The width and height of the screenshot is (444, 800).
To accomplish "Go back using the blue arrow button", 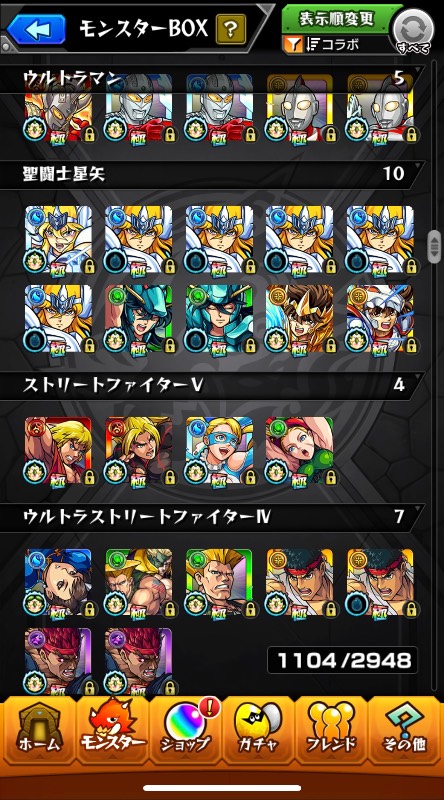I will [x=36, y=29].
